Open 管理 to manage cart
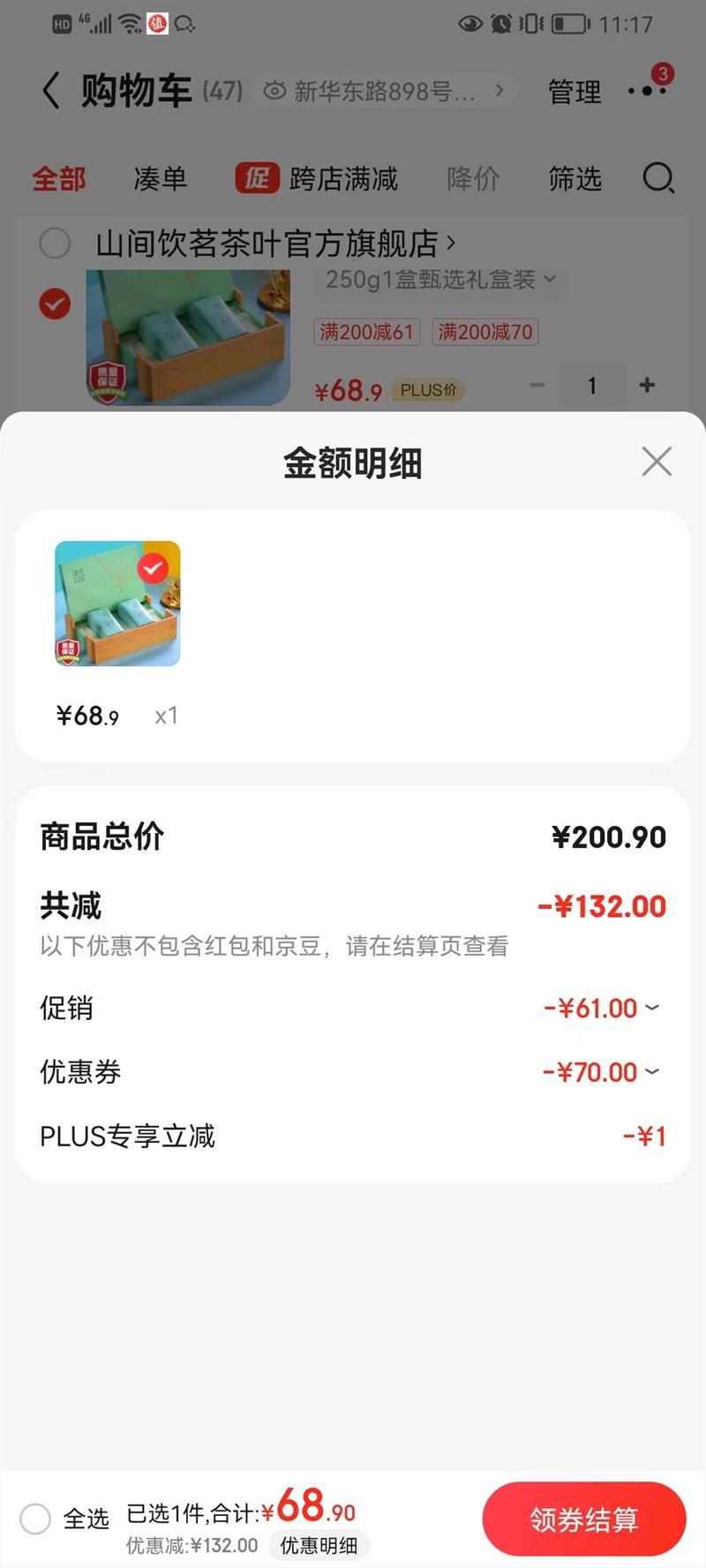Image resolution: width=706 pixels, height=1568 pixels. (575, 92)
